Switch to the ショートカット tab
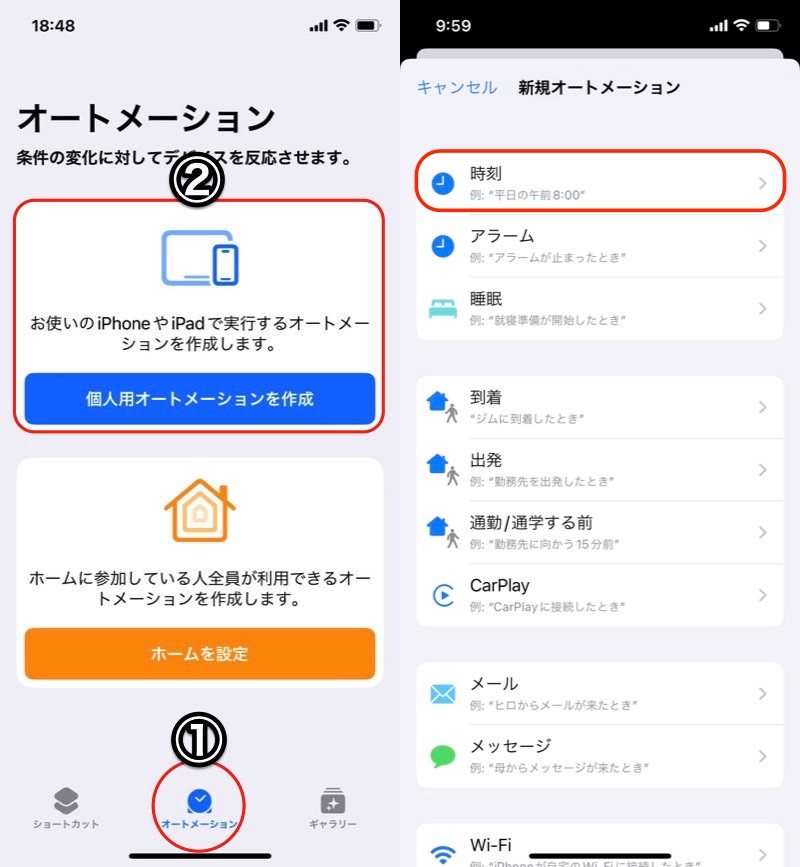 click(65, 808)
